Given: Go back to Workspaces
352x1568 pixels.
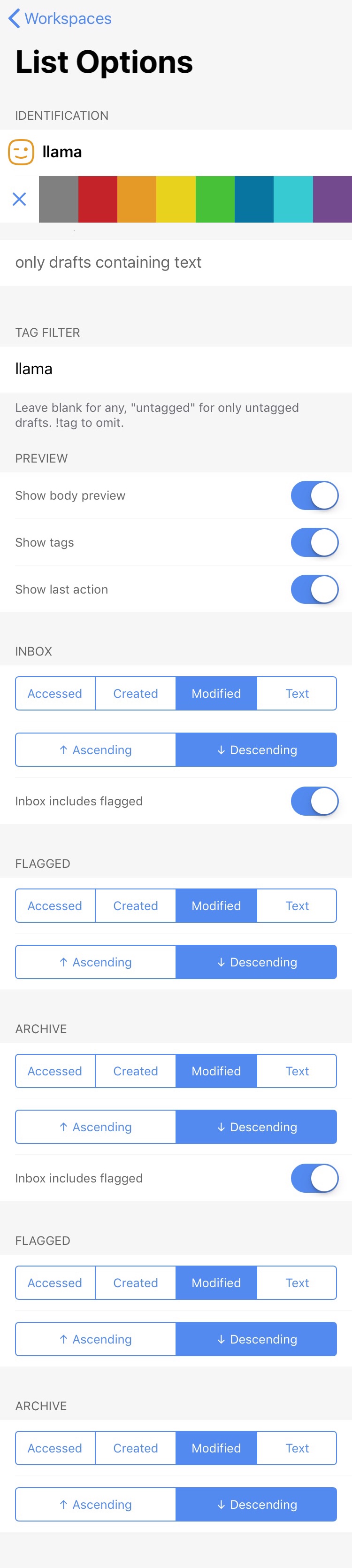Looking at the screenshot, I should pyautogui.click(x=60, y=18).
